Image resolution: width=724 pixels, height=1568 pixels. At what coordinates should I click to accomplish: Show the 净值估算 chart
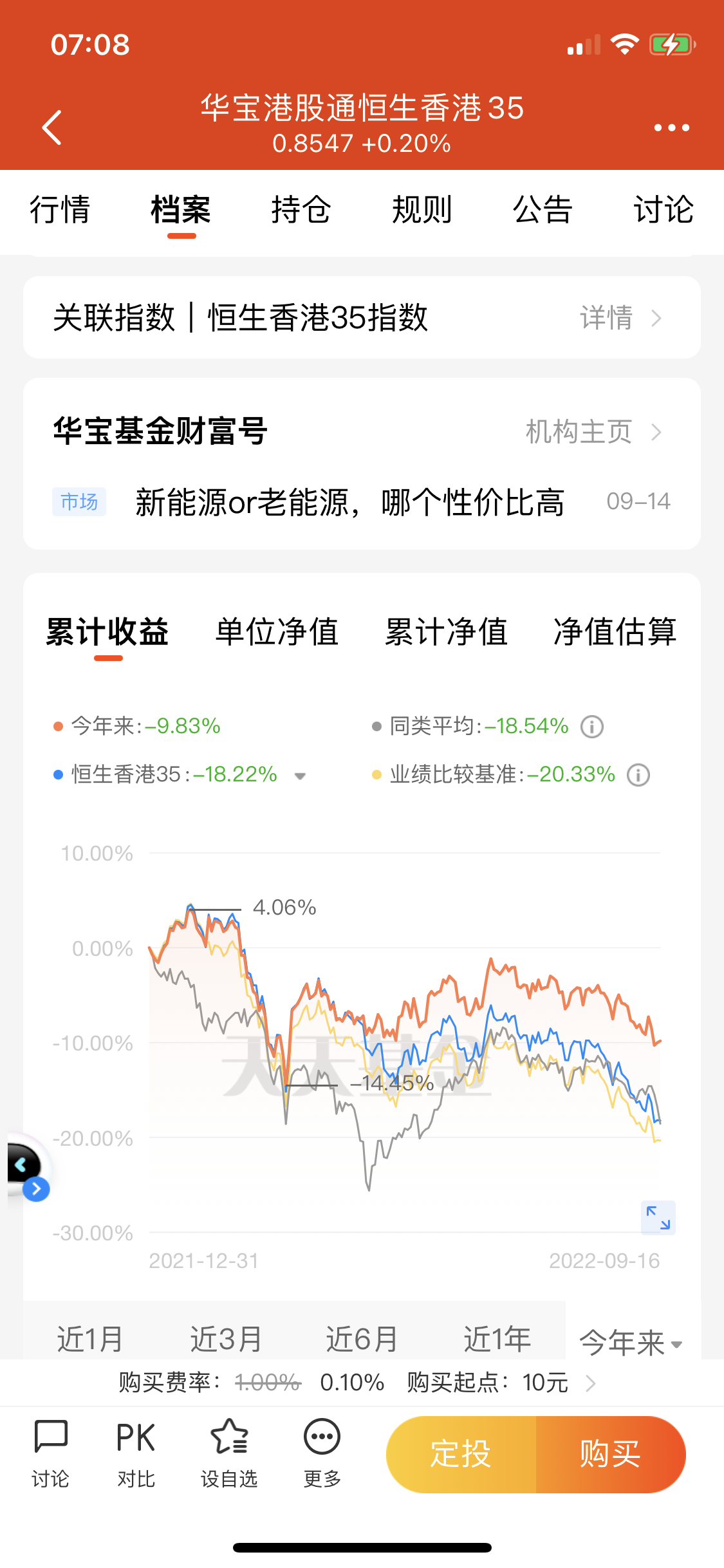(x=615, y=631)
